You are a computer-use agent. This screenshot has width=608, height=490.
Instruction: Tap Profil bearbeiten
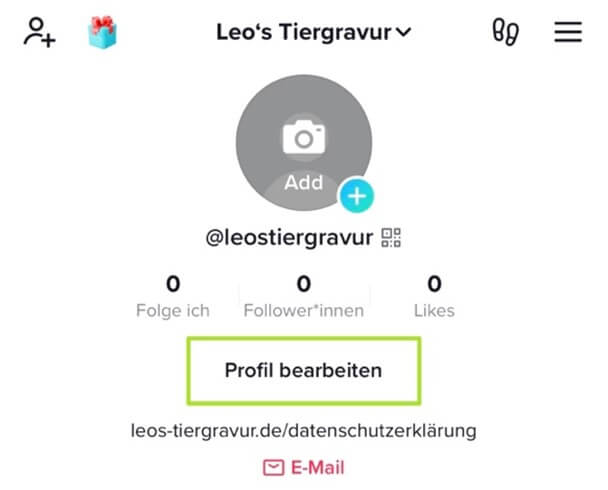[304, 371]
